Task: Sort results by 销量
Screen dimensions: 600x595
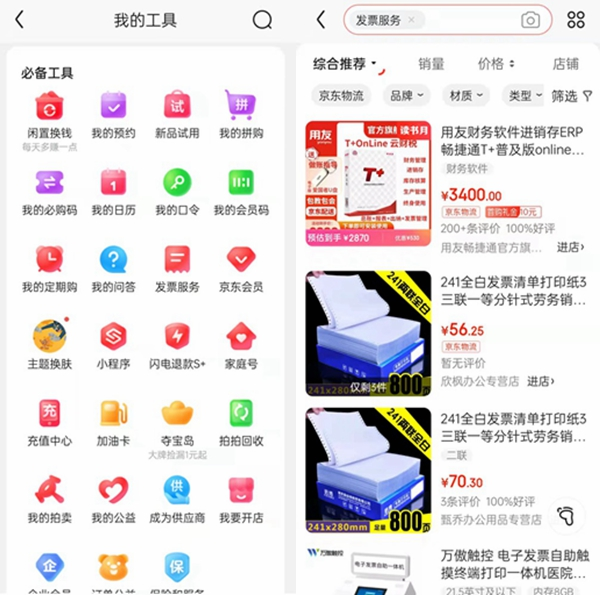Action: pyautogui.click(x=431, y=64)
